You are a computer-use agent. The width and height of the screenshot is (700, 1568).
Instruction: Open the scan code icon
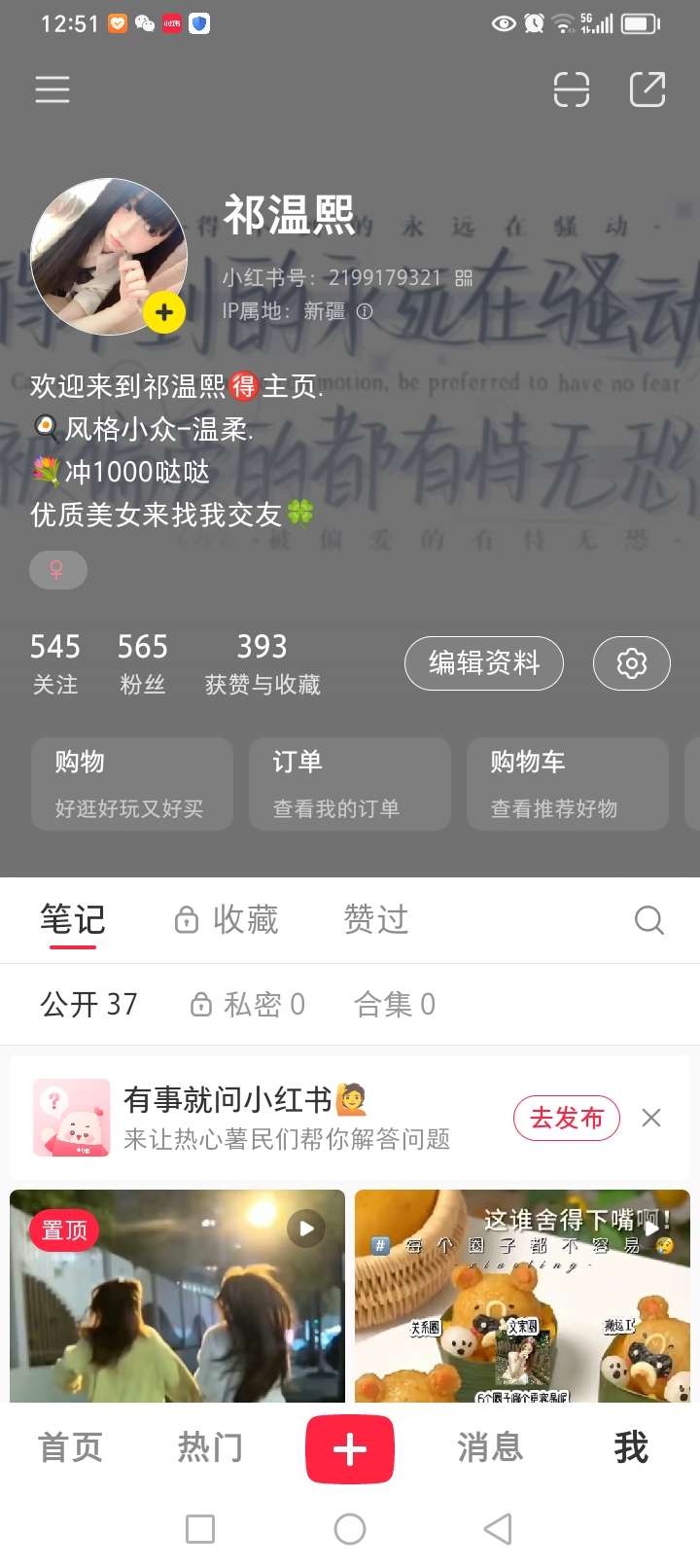coord(572,89)
